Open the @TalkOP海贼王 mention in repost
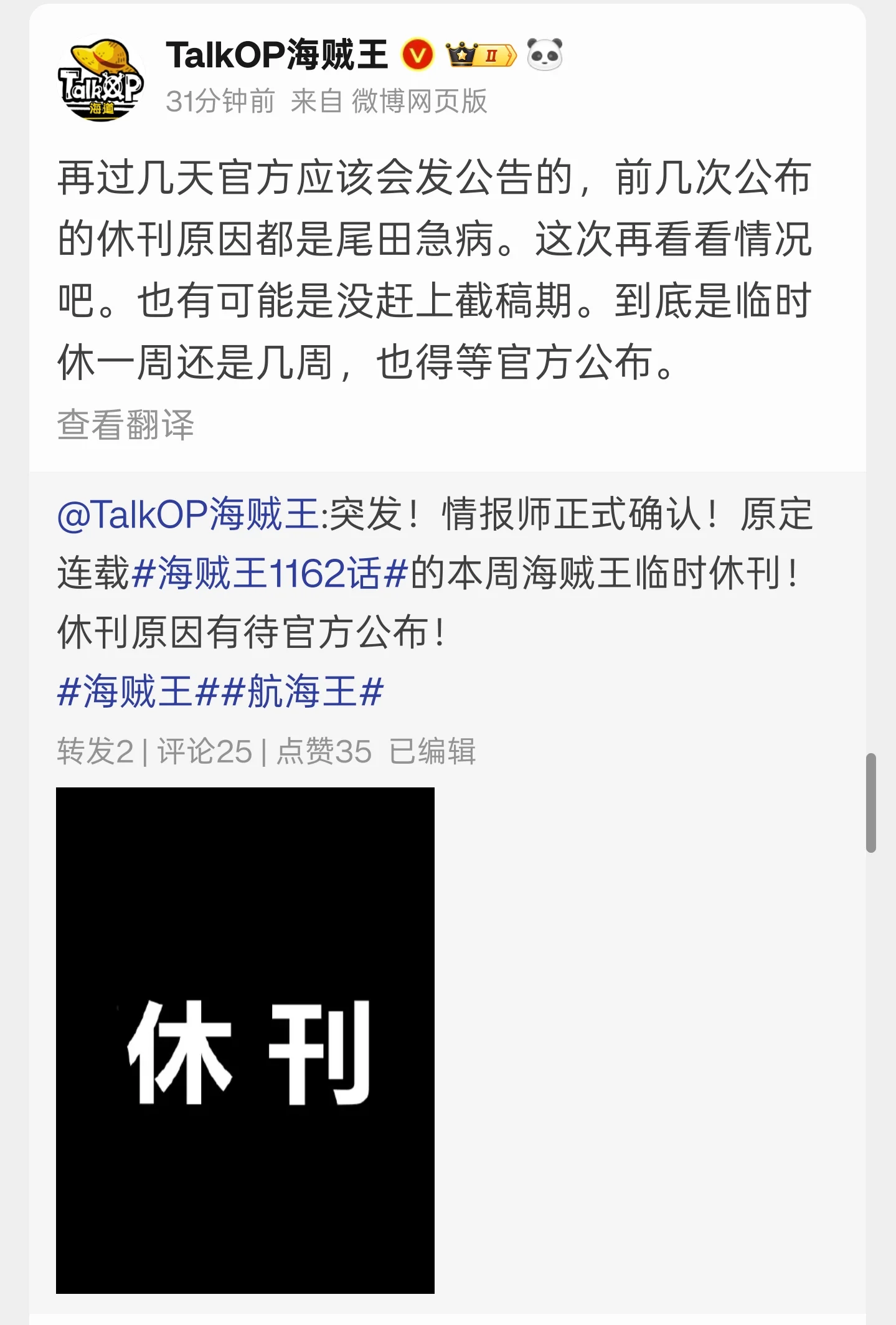Image resolution: width=896 pixels, height=1325 pixels. click(187, 515)
